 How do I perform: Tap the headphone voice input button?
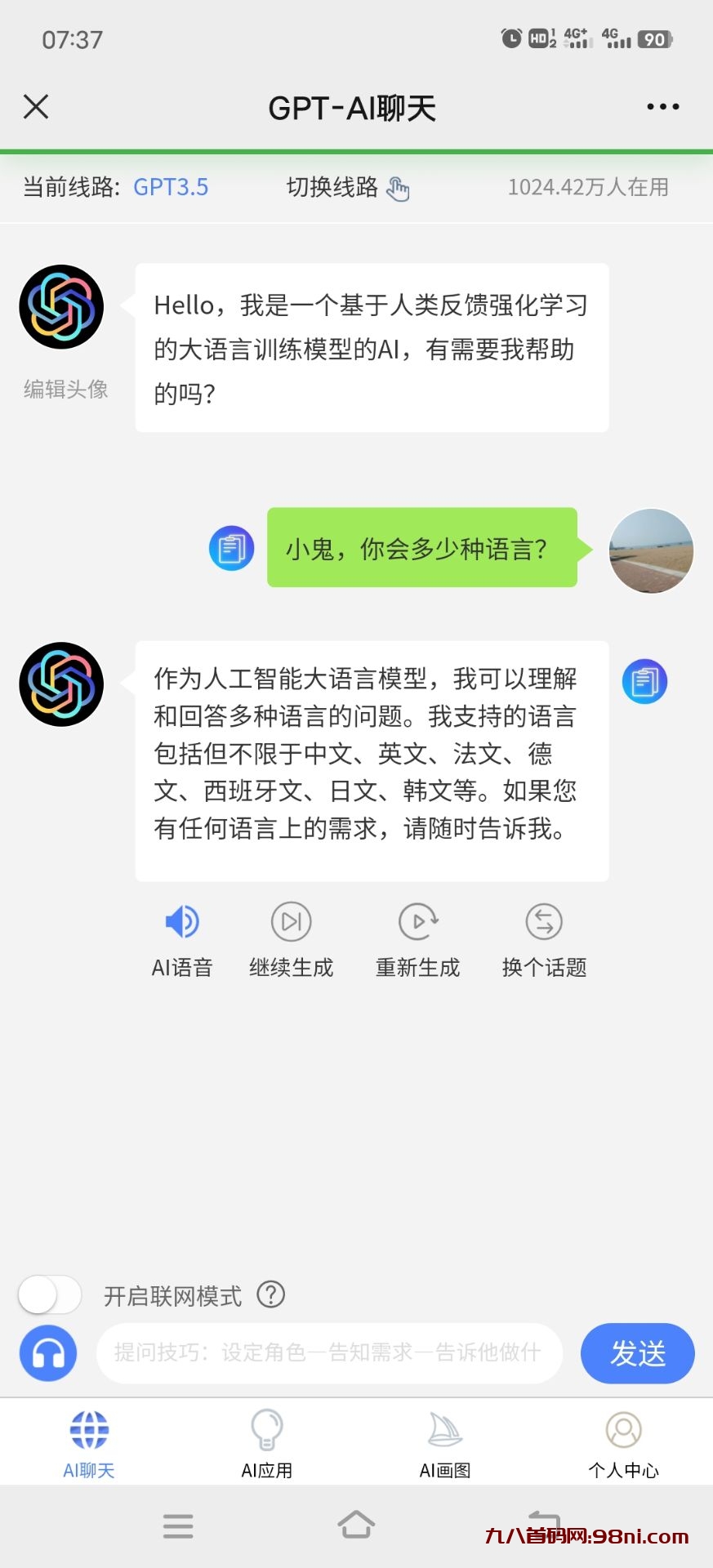48,1353
